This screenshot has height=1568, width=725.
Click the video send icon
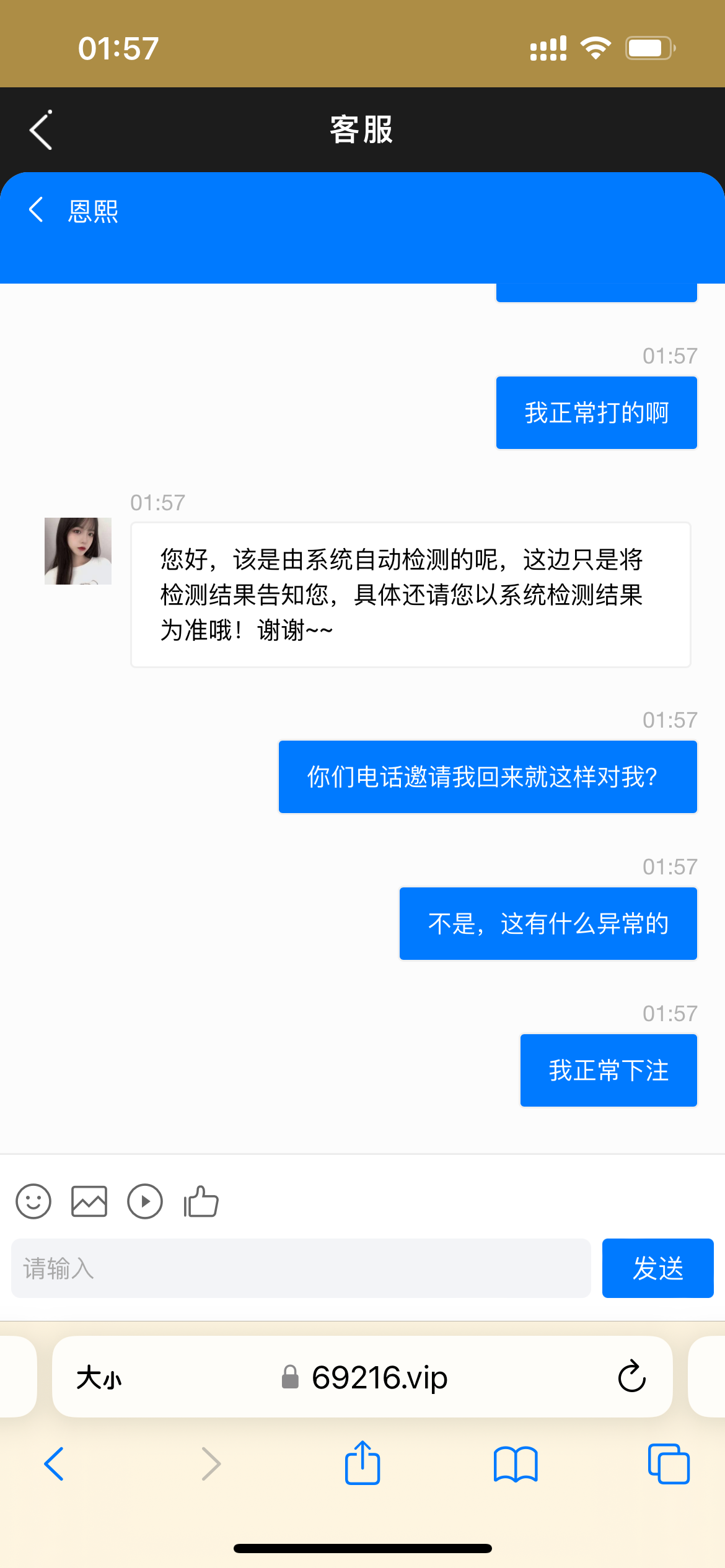(145, 1200)
